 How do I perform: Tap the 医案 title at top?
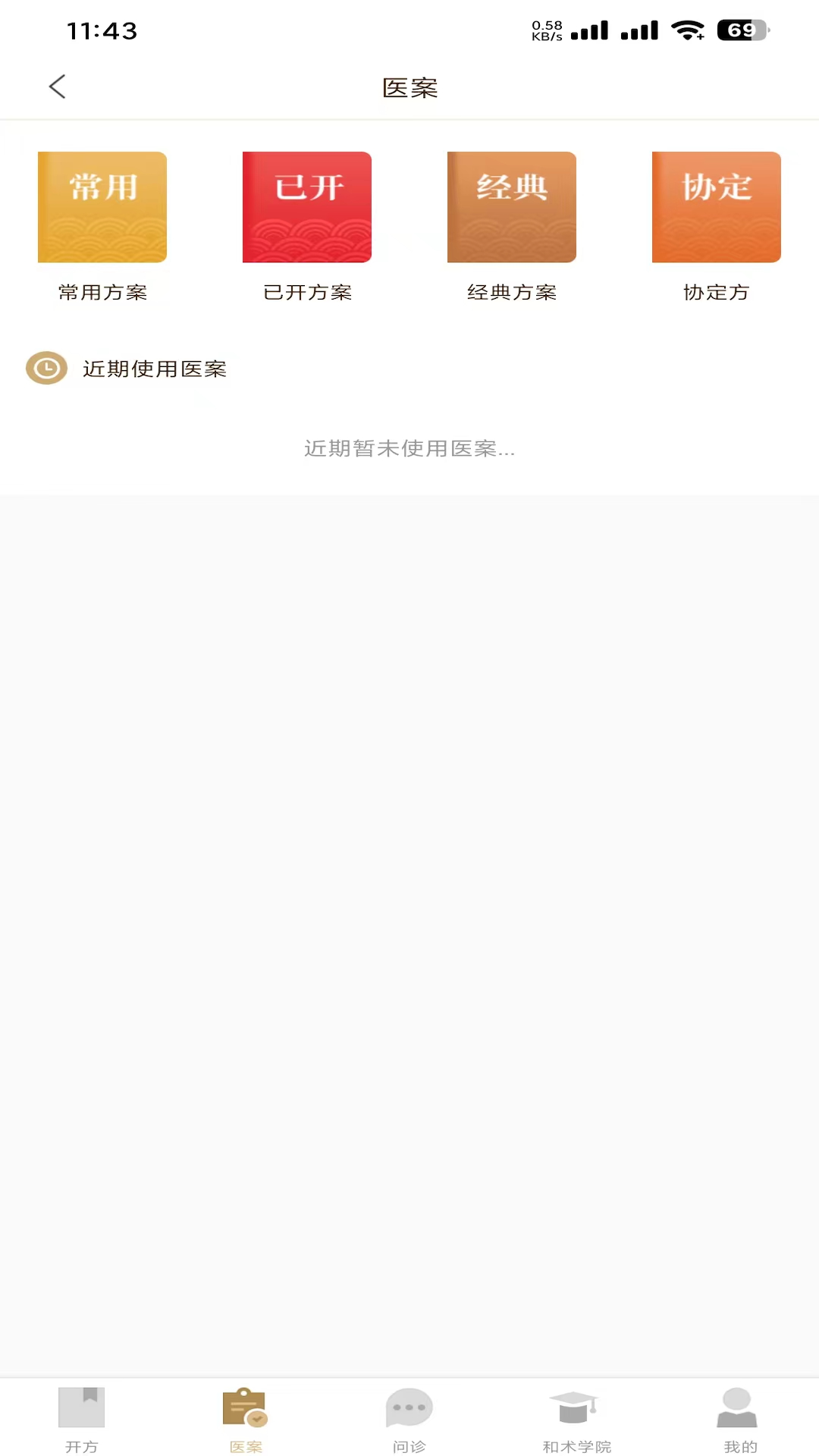[410, 88]
